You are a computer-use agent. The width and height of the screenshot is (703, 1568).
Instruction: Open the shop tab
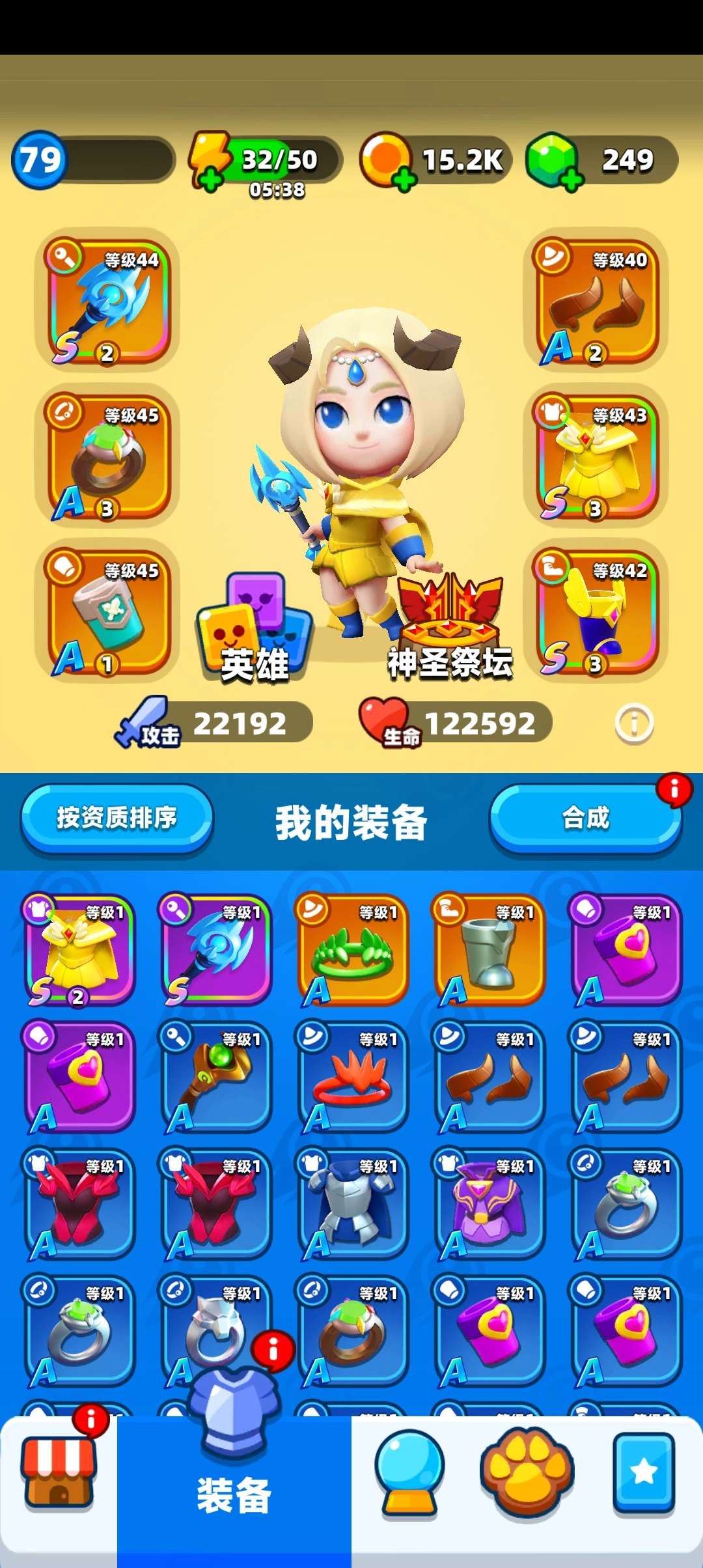pyautogui.click(x=59, y=1473)
